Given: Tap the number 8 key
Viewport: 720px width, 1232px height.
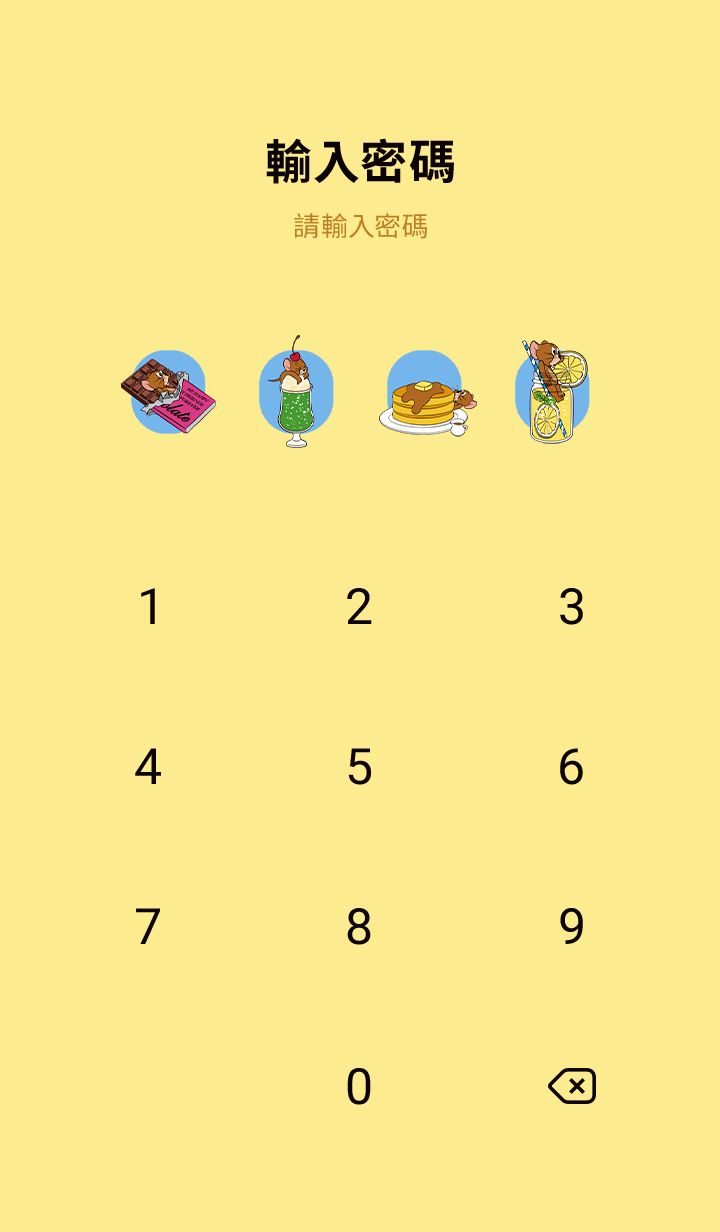Looking at the screenshot, I should click(359, 927).
